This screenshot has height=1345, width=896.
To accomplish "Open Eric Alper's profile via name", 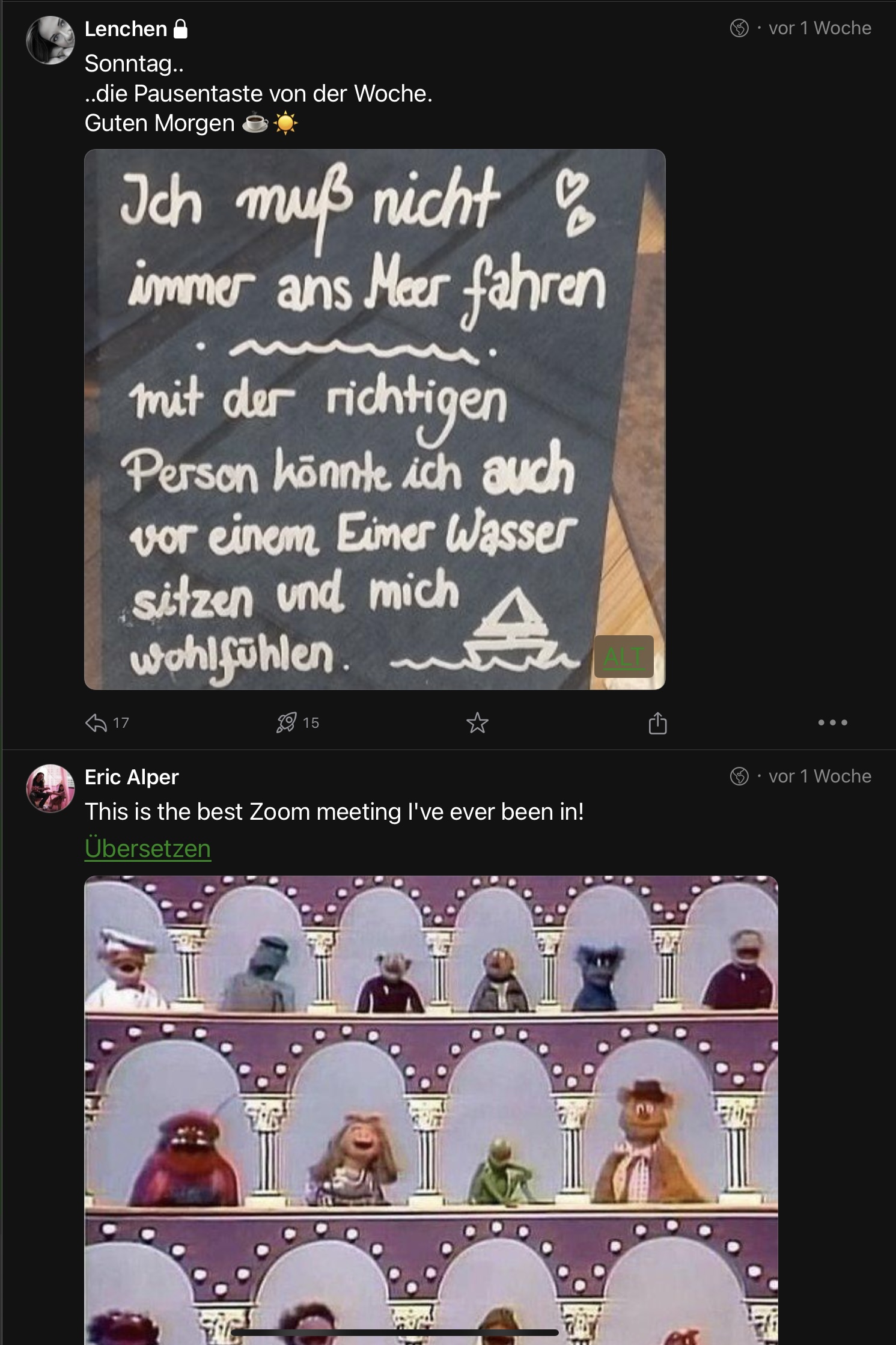I will click(x=132, y=776).
